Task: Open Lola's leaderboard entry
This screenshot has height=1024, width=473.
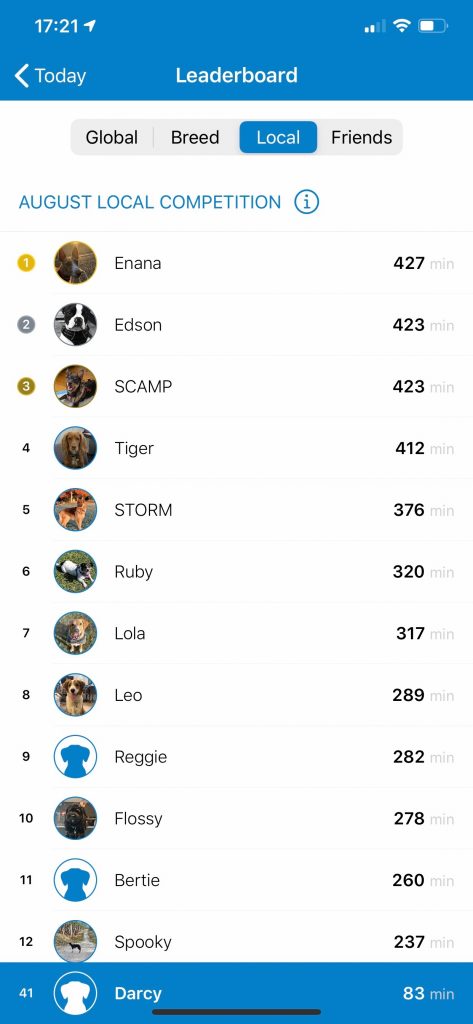Action: click(236, 633)
